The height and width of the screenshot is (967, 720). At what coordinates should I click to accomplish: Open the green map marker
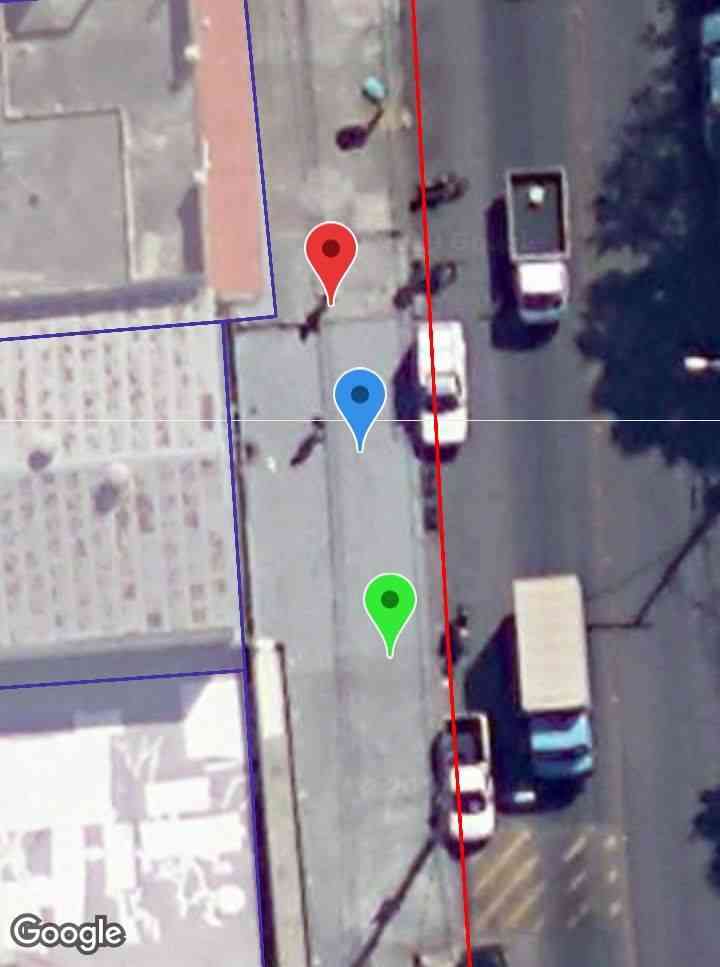coord(390,604)
